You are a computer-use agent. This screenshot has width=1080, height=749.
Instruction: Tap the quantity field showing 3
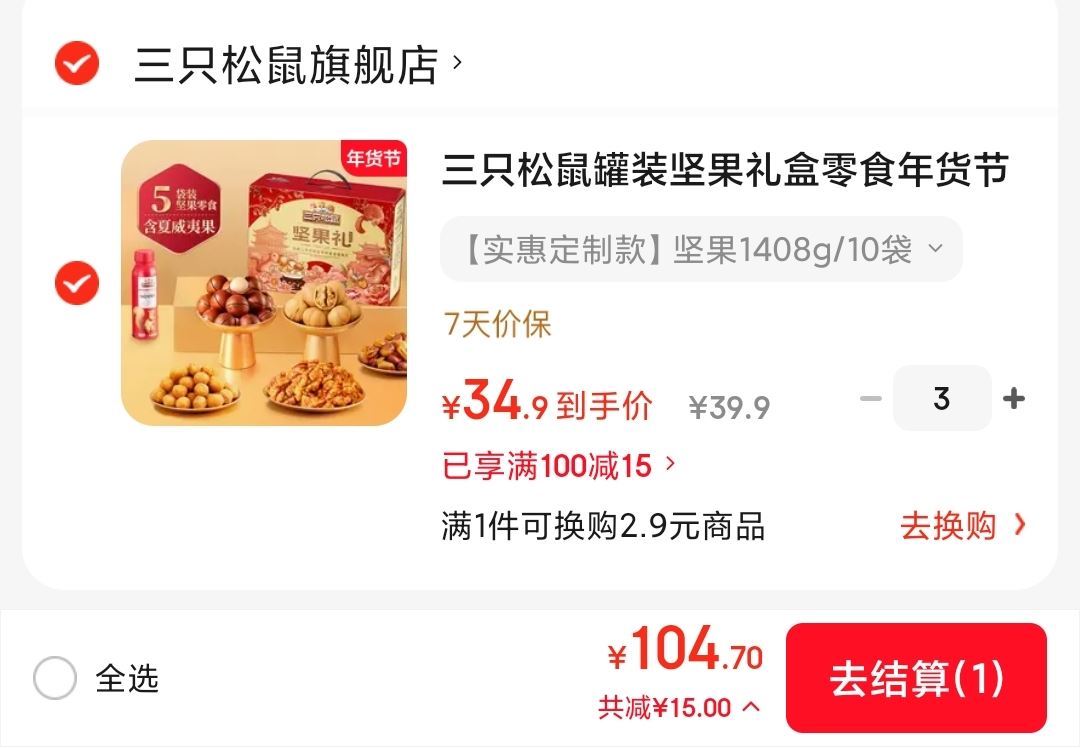coord(942,398)
